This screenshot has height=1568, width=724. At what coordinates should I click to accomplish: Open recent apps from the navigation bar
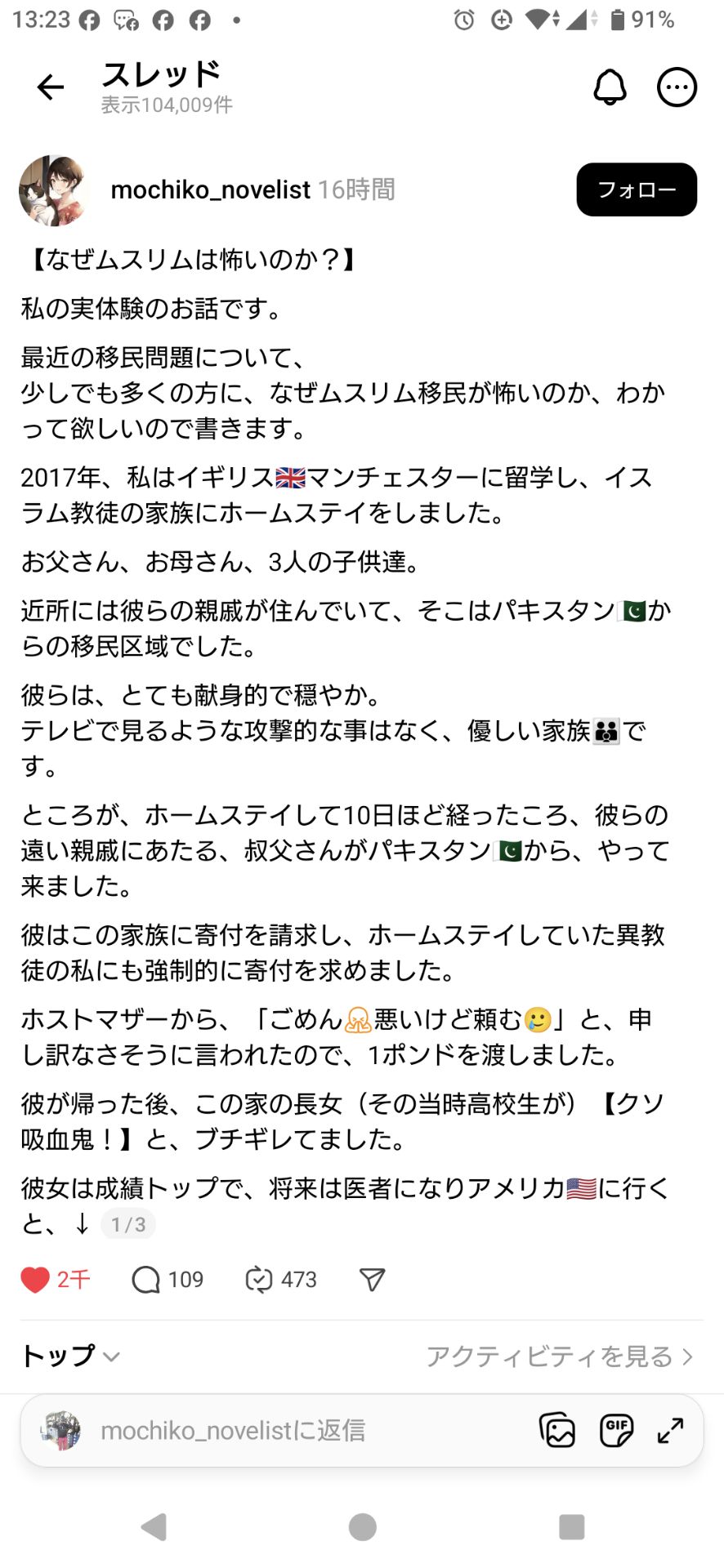[x=571, y=1526]
